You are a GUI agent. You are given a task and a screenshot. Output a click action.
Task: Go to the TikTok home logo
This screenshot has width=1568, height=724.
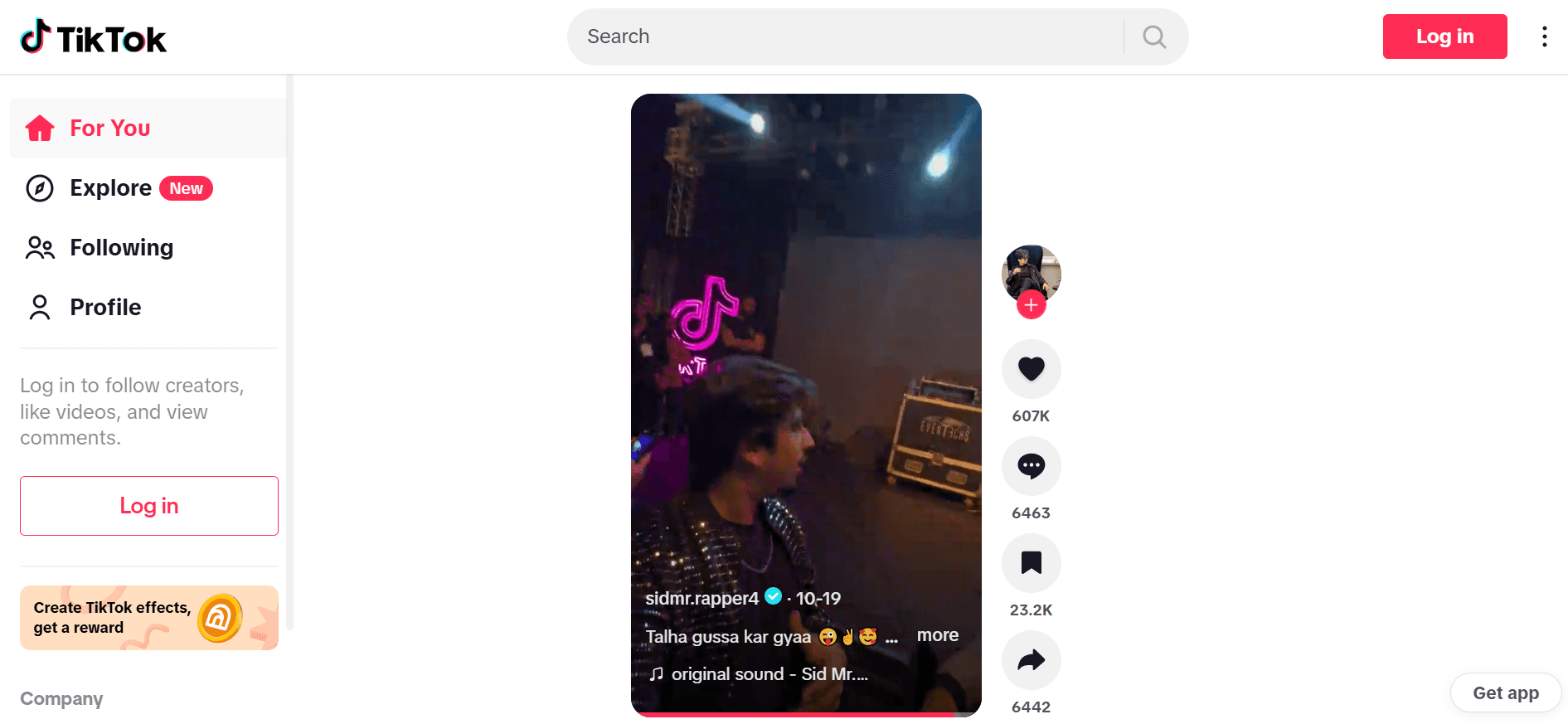click(x=94, y=37)
